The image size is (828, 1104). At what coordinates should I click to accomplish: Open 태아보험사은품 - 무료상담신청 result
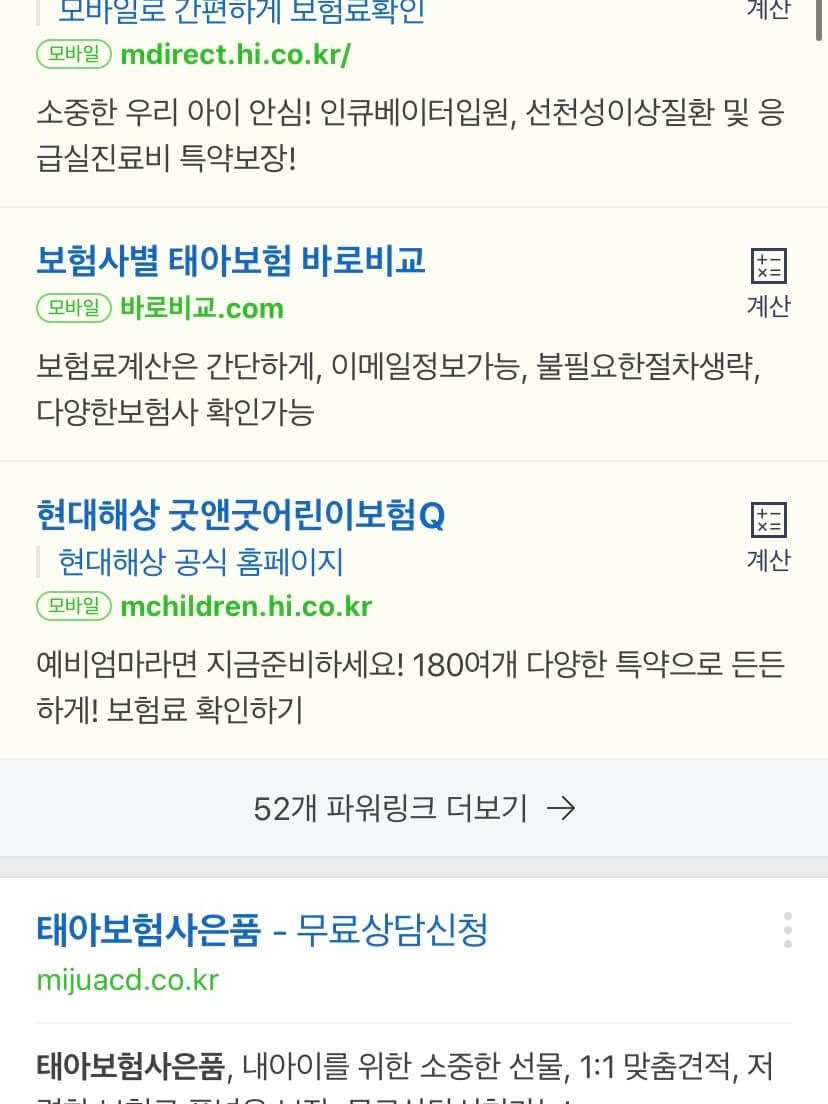tap(262, 931)
